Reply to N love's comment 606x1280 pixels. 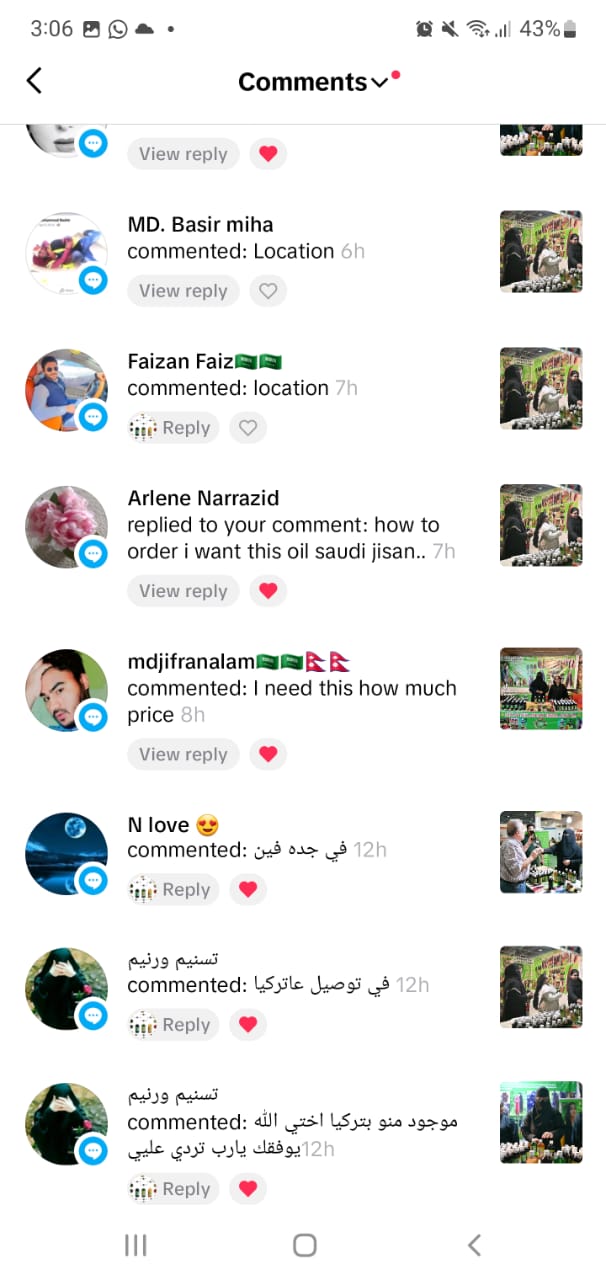click(x=172, y=889)
